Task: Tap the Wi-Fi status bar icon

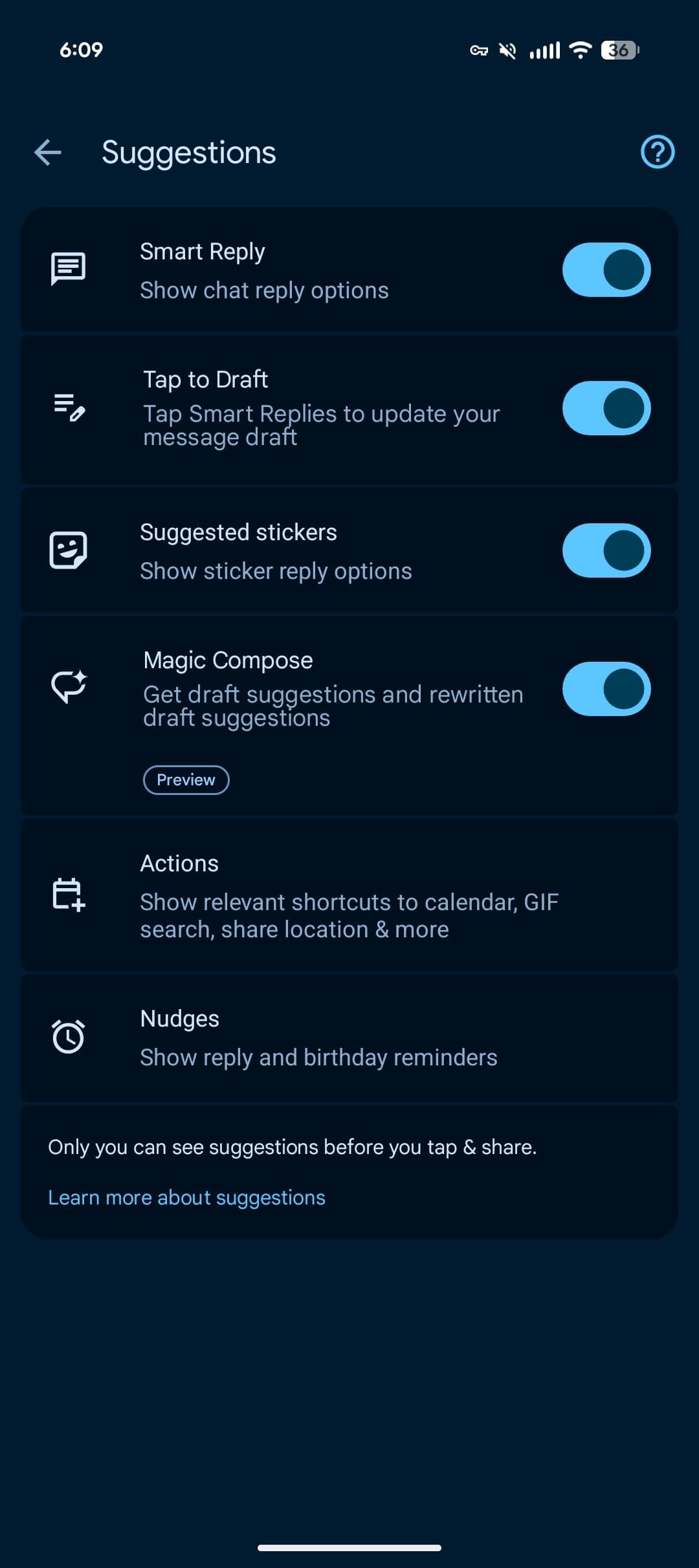Action: [579, 50]
